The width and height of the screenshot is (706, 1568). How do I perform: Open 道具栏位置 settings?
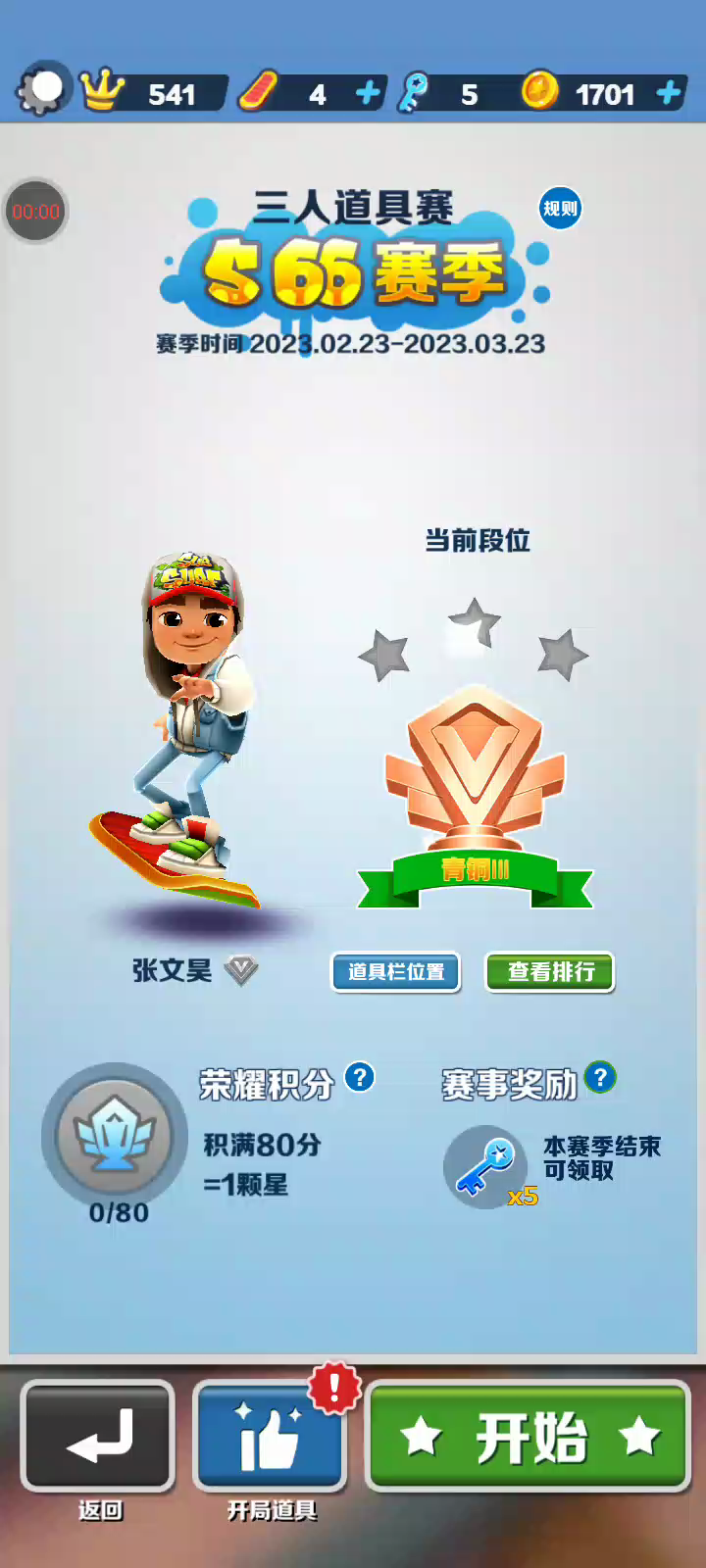(x=396, y=971)
